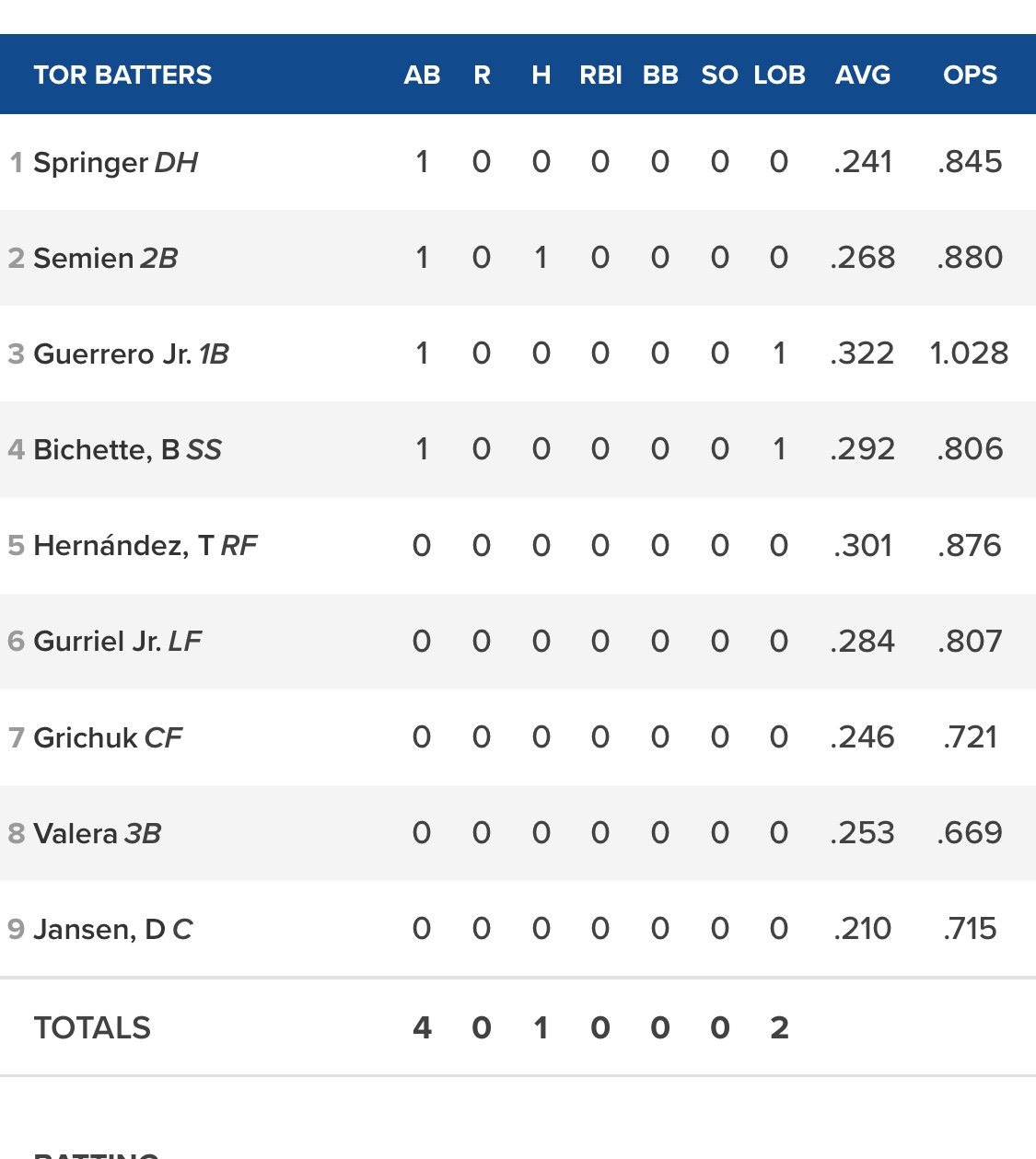Tap Grichuk's name in the box score
Viewport: 1036px width, 1159px height.
pyautogui.click(x=86, y=737)
